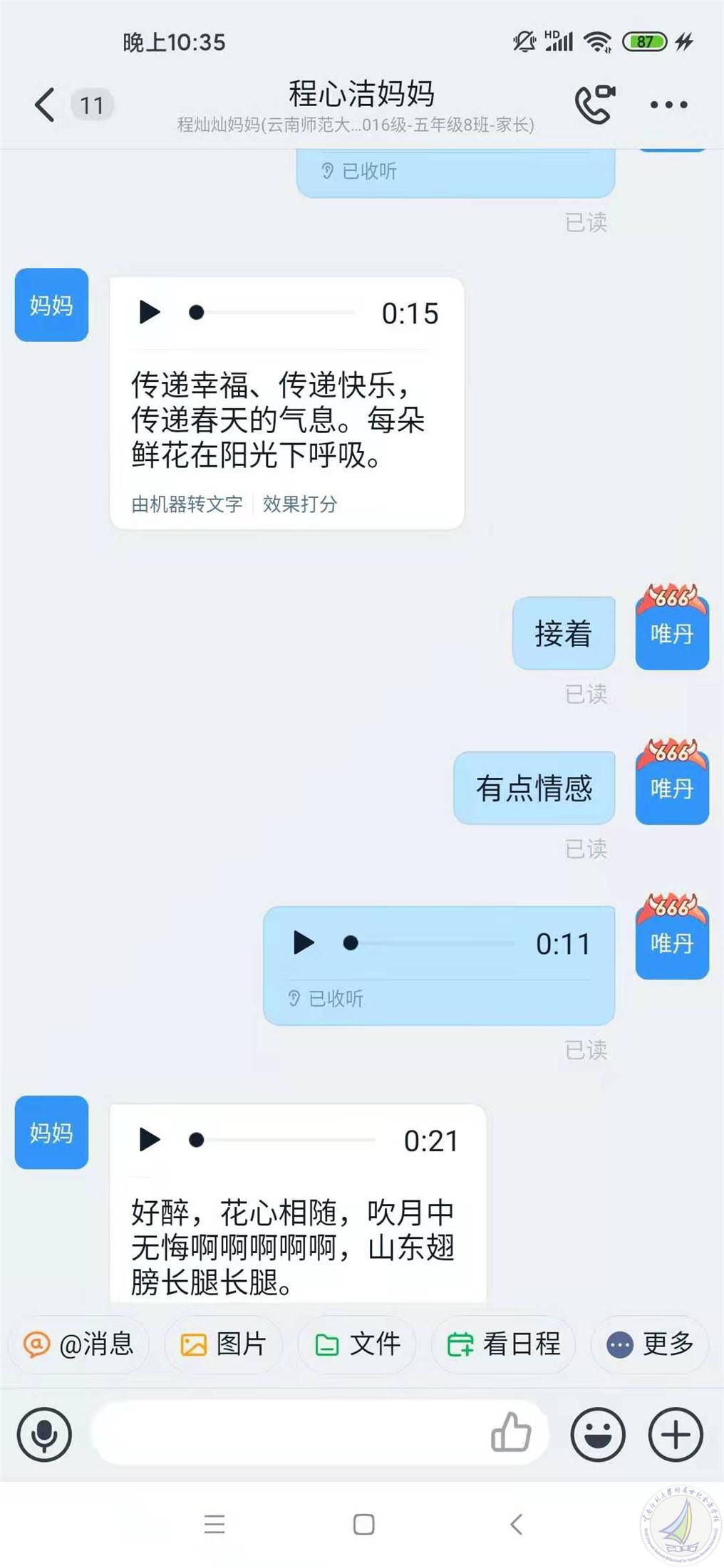724x1568 pixels.
Task: Open 妈妈's avatar beside the 0:15 voice message
Action: [x=51, y=305]
